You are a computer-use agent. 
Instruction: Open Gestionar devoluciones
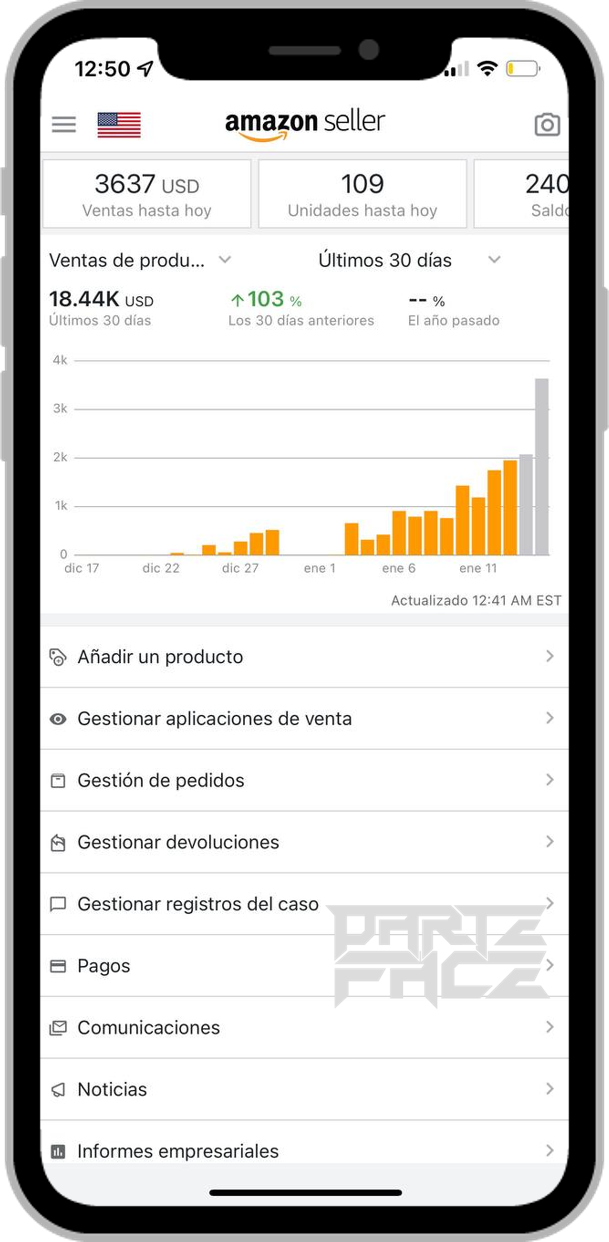304,843
